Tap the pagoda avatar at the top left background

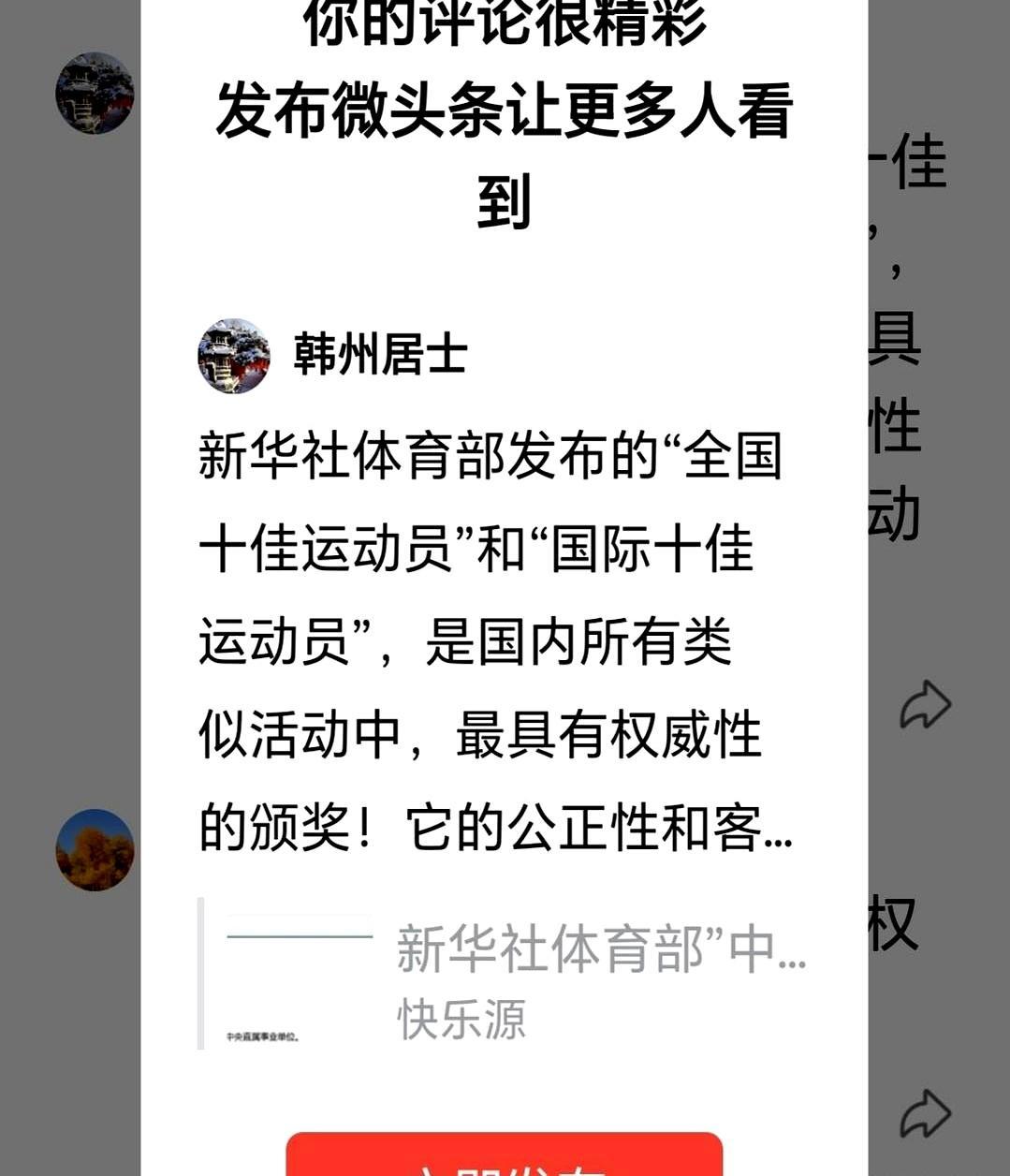pos(94,94)
